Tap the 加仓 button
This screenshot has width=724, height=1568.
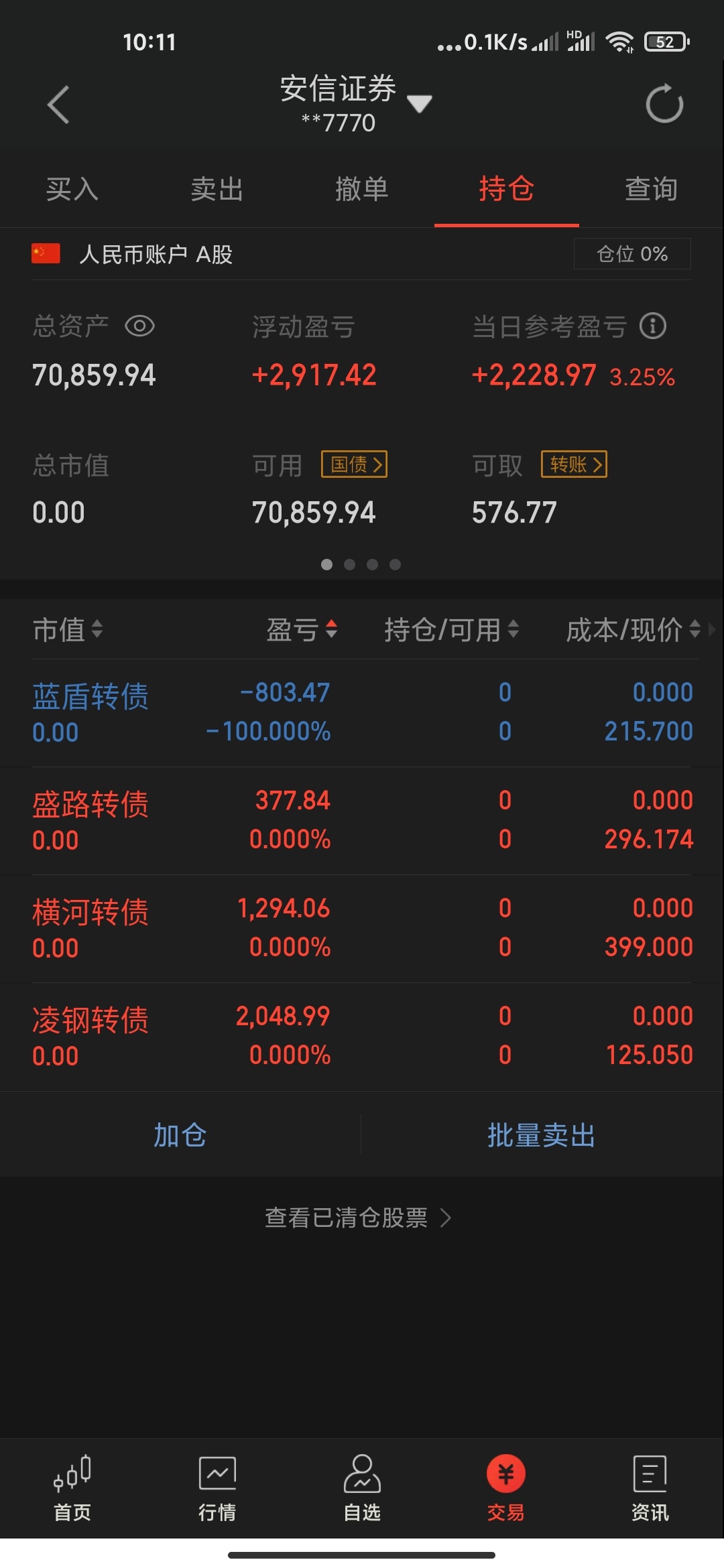(x=180, y=1134)
